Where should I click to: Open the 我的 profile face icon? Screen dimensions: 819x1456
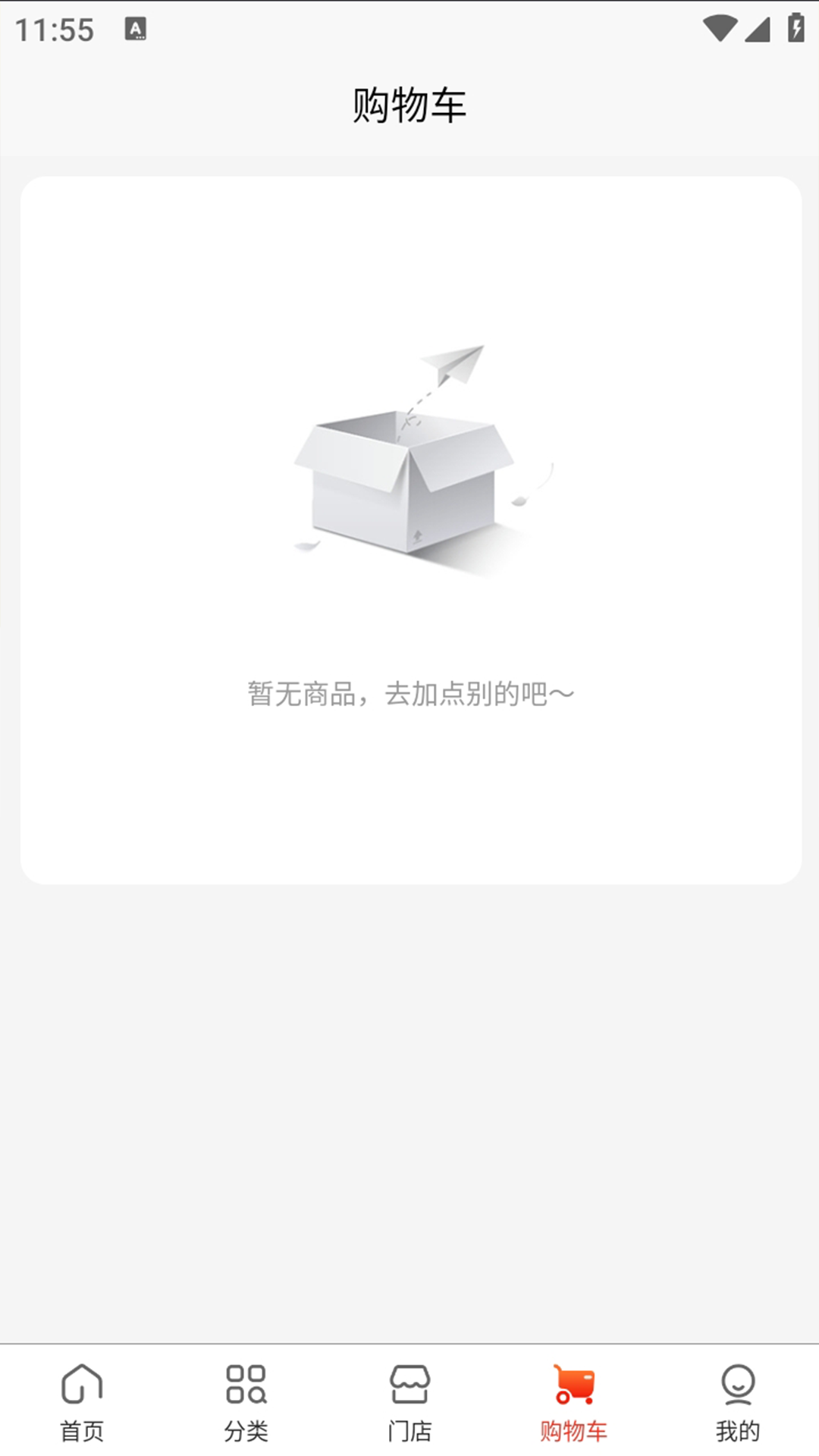737,1384
